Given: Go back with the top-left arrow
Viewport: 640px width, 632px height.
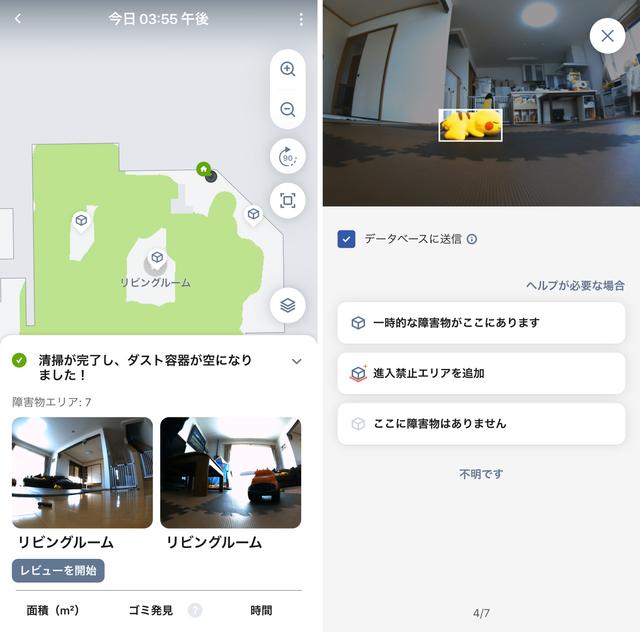Looking at the screenshot, I should click(17, 19).
